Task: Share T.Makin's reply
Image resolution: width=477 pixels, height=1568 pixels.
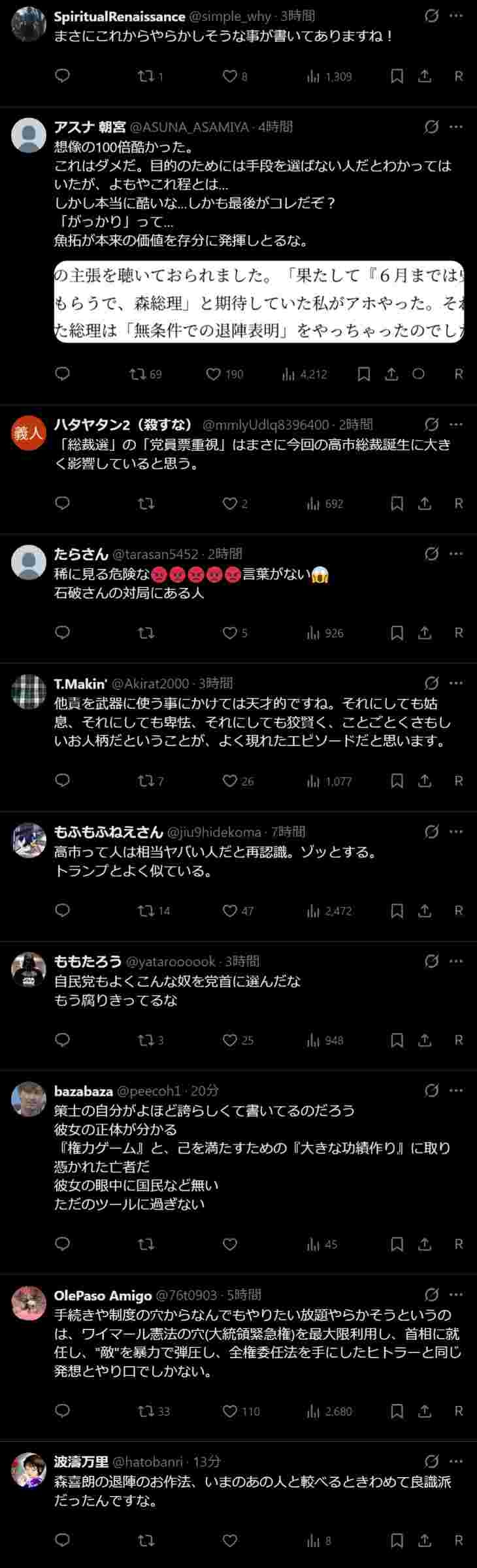Action: point(425,781)
